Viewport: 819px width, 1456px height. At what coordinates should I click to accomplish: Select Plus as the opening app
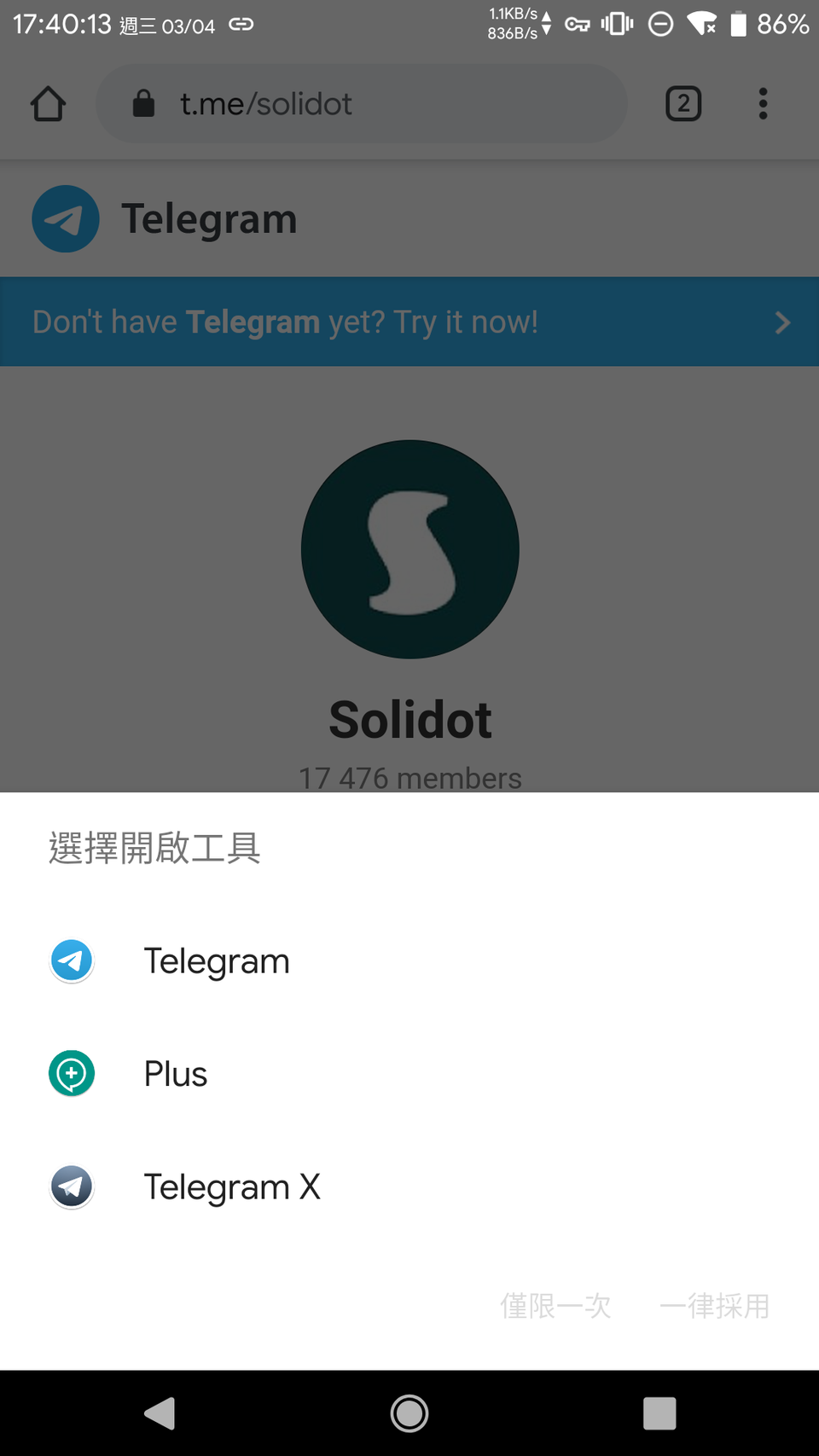click(x=409, y=1074)
